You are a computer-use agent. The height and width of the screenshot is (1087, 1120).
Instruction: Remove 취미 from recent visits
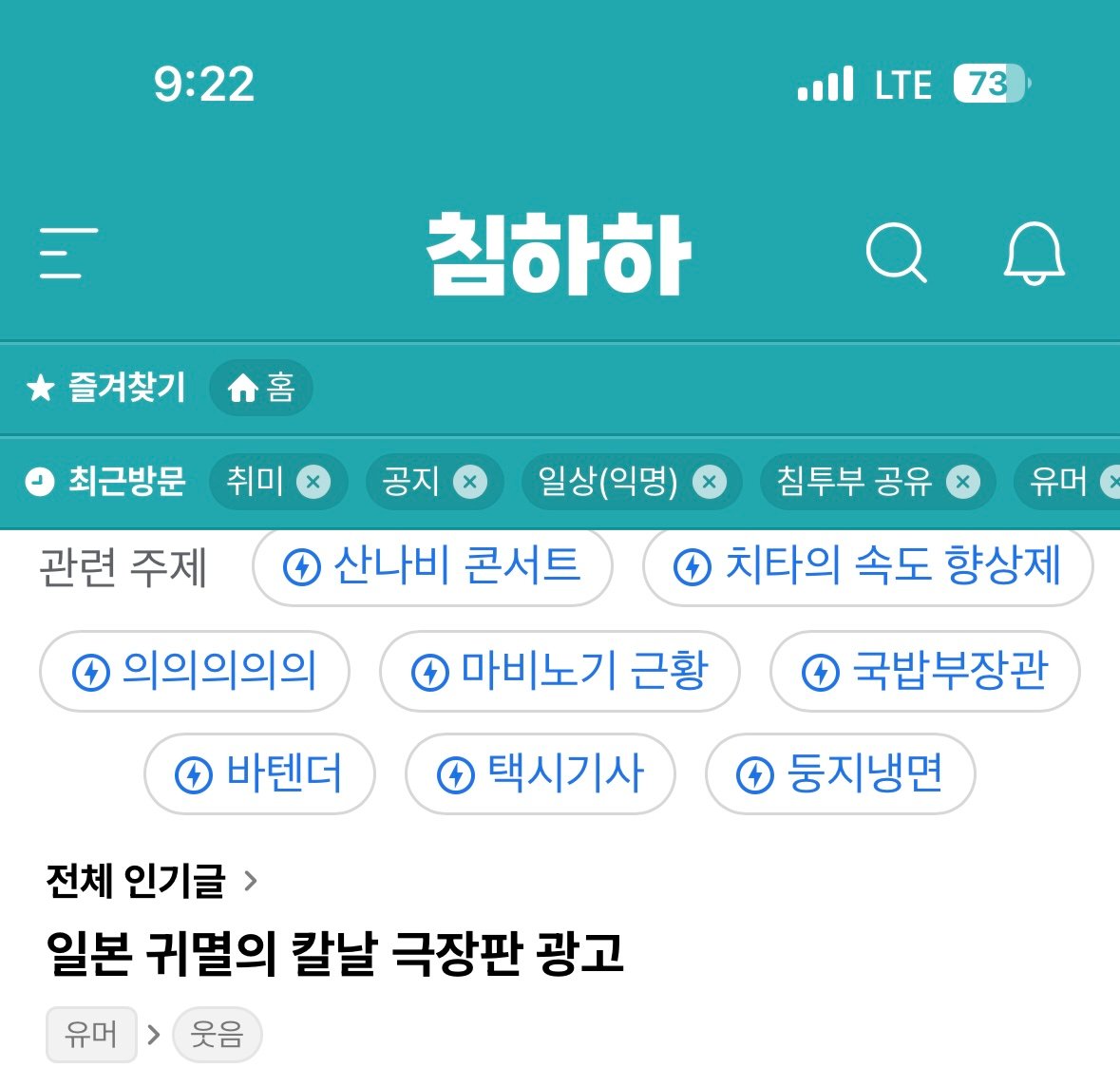click(x=313, y=483)
